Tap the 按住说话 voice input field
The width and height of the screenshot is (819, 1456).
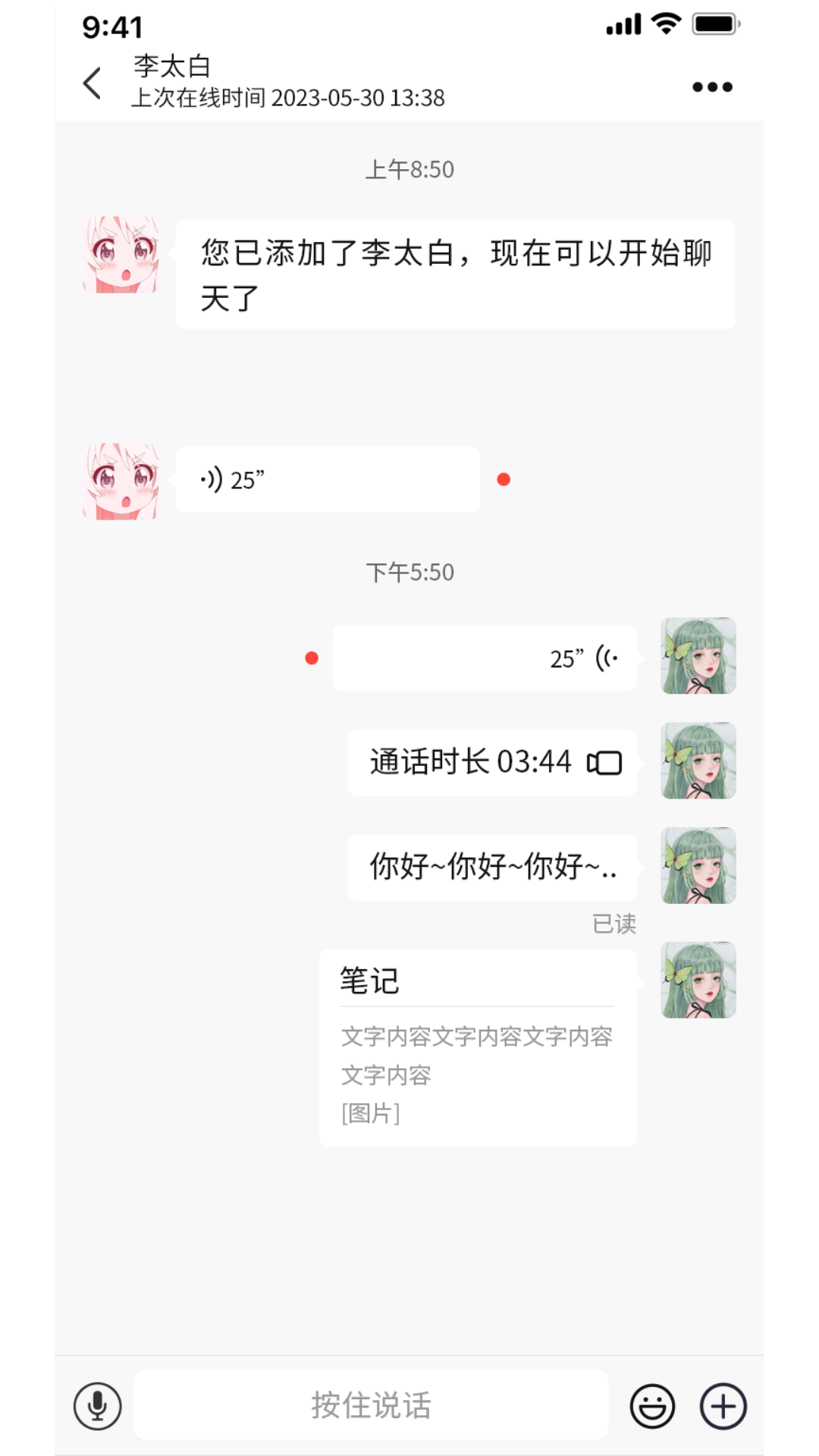[372, 1404]
